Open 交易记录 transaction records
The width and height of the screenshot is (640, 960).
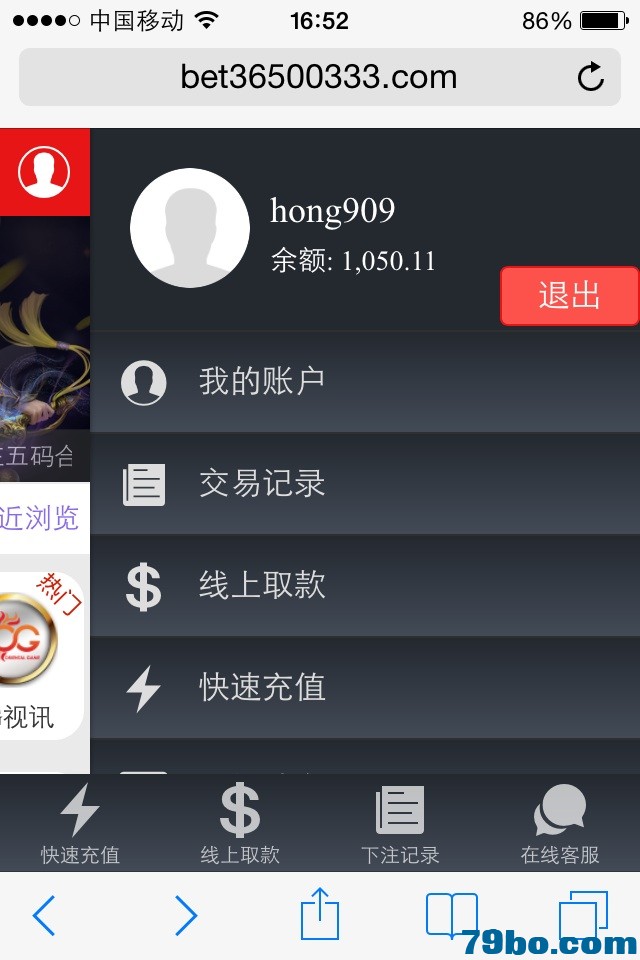pyautogui.click(x=262, y=484)
